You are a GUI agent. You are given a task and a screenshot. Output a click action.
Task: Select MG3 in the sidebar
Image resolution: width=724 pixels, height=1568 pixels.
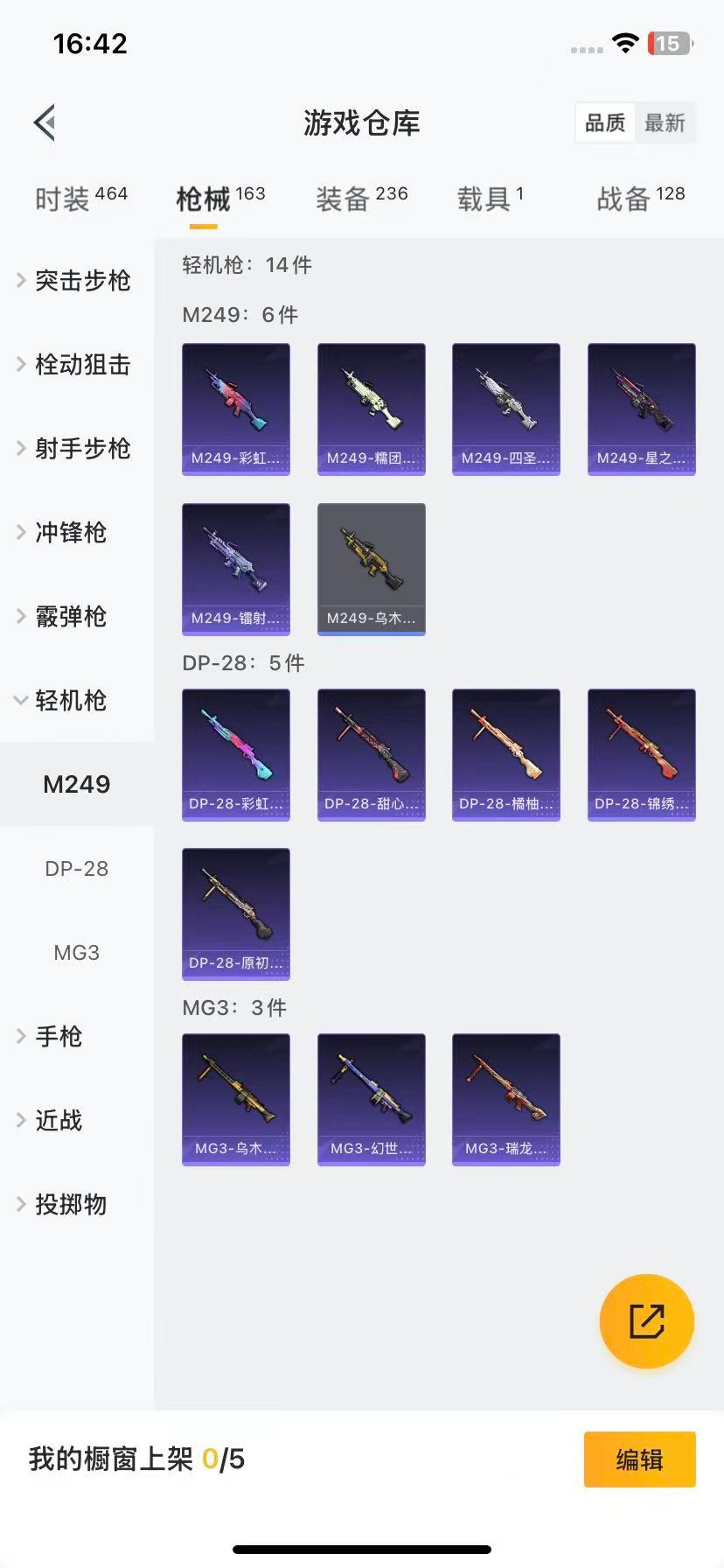point(77,953)
